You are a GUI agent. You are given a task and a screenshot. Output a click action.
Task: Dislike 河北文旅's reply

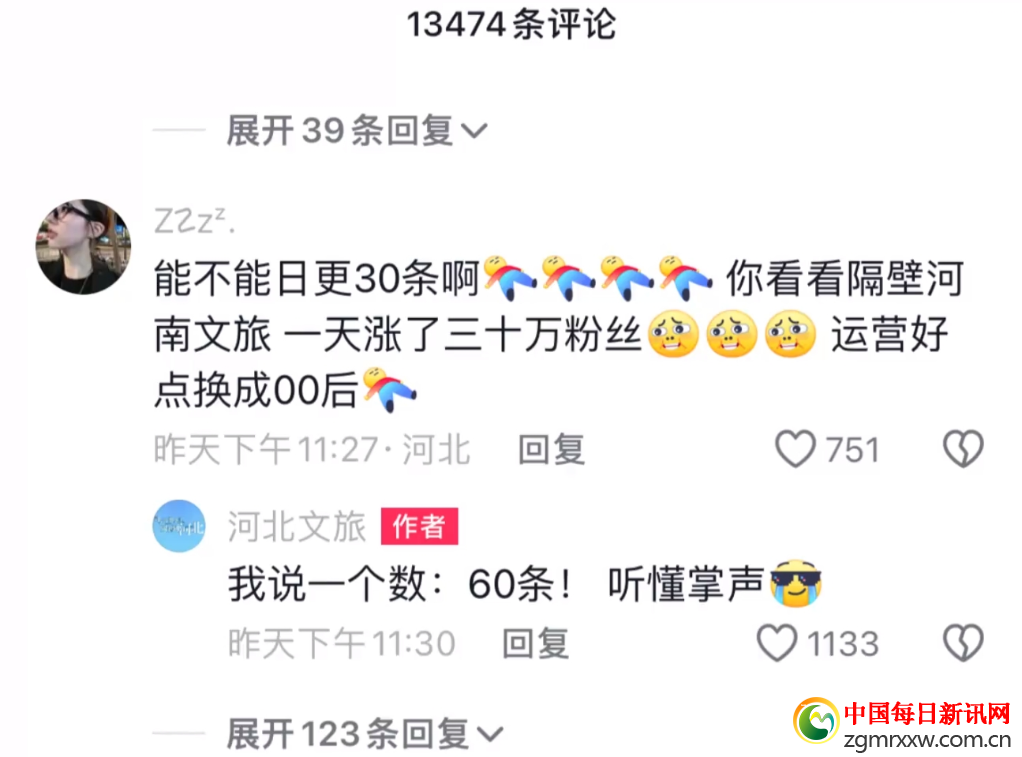pos(963,643)
